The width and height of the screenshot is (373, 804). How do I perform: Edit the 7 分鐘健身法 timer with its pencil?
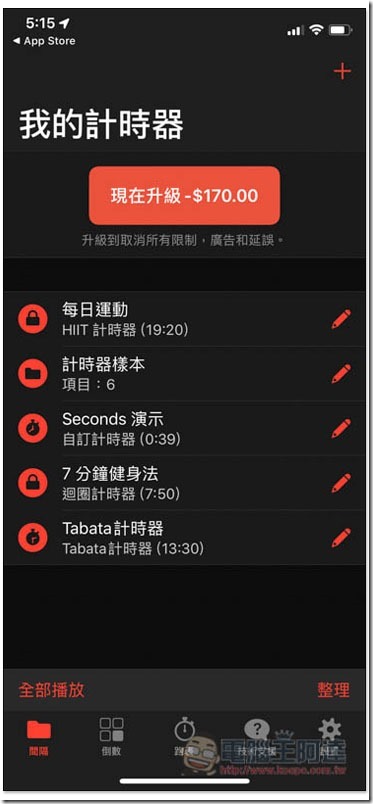click(x=341, y=483)
